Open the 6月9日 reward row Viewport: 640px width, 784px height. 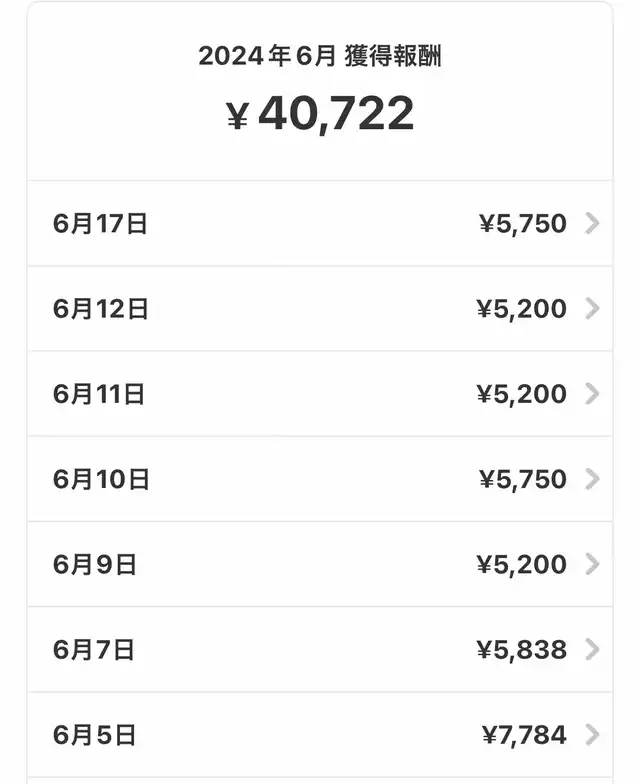coord(320,564)
